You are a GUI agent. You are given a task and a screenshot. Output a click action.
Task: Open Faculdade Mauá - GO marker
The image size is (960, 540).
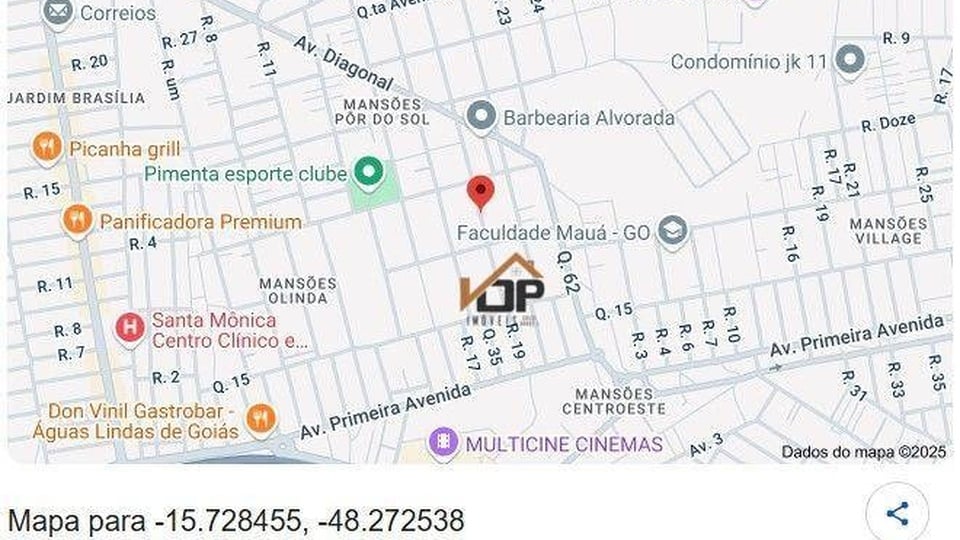pyautogui.click(x=675, y=233)
